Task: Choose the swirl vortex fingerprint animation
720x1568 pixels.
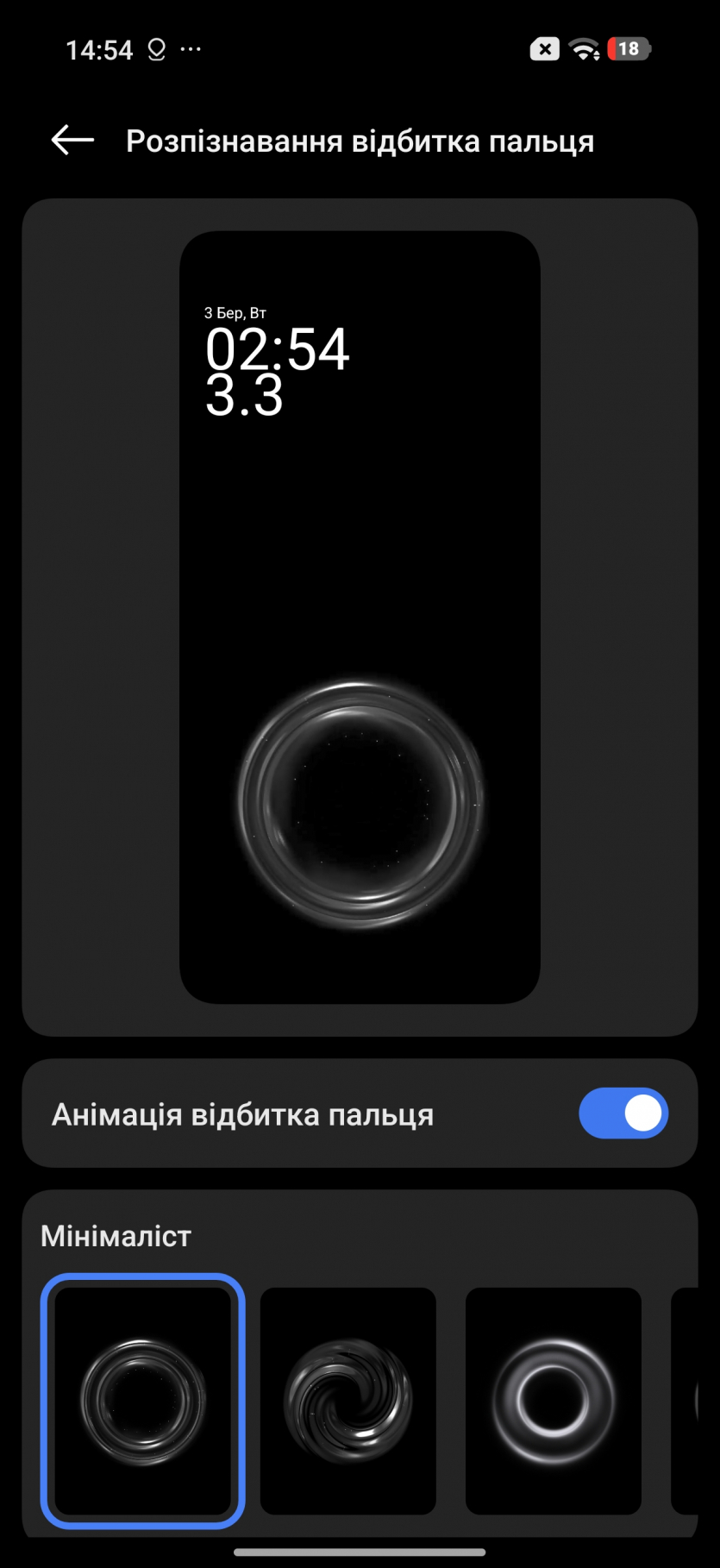Action: [348, 1400]
